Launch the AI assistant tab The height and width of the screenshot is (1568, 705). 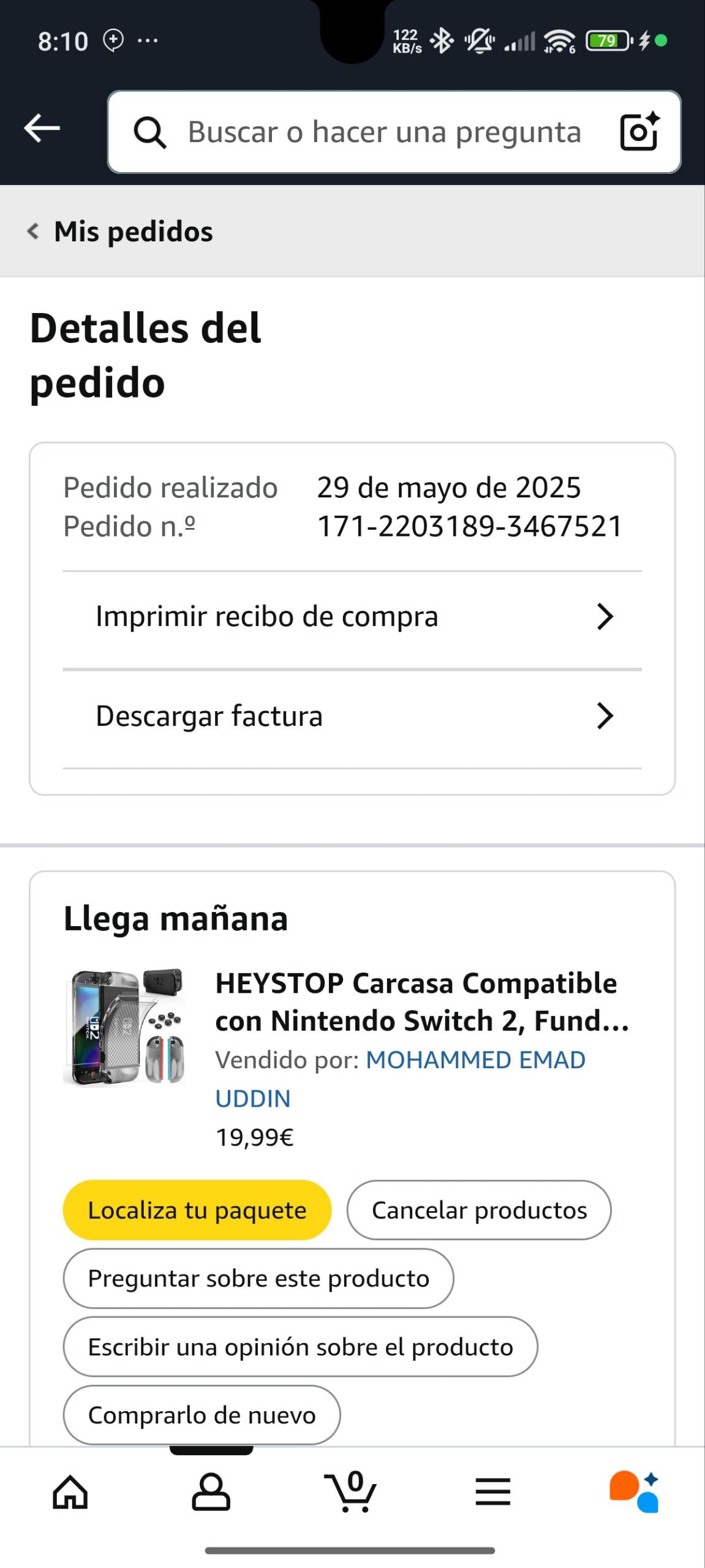coord(634,1491)
